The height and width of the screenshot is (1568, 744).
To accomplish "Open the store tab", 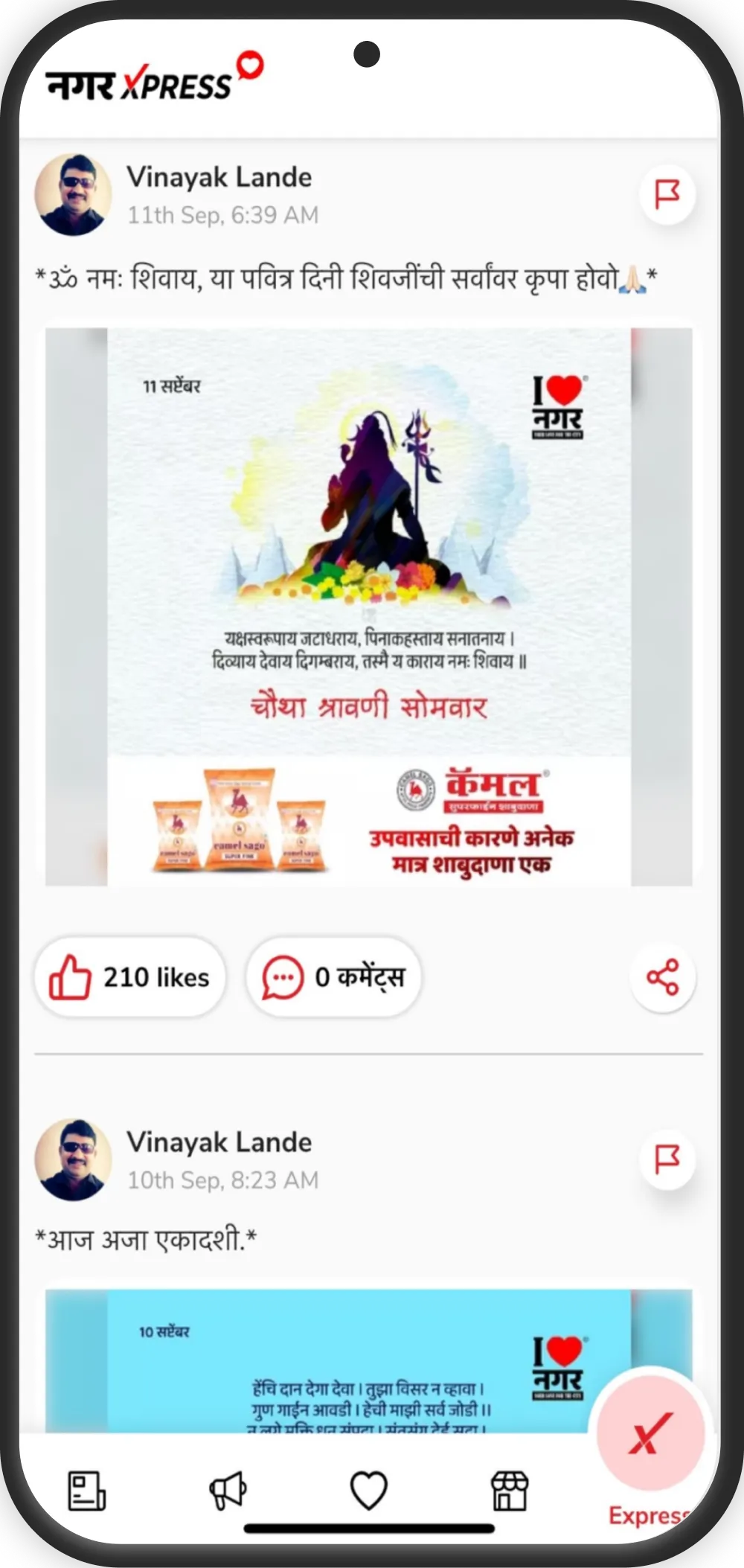I will click(x=510, y=1491).
